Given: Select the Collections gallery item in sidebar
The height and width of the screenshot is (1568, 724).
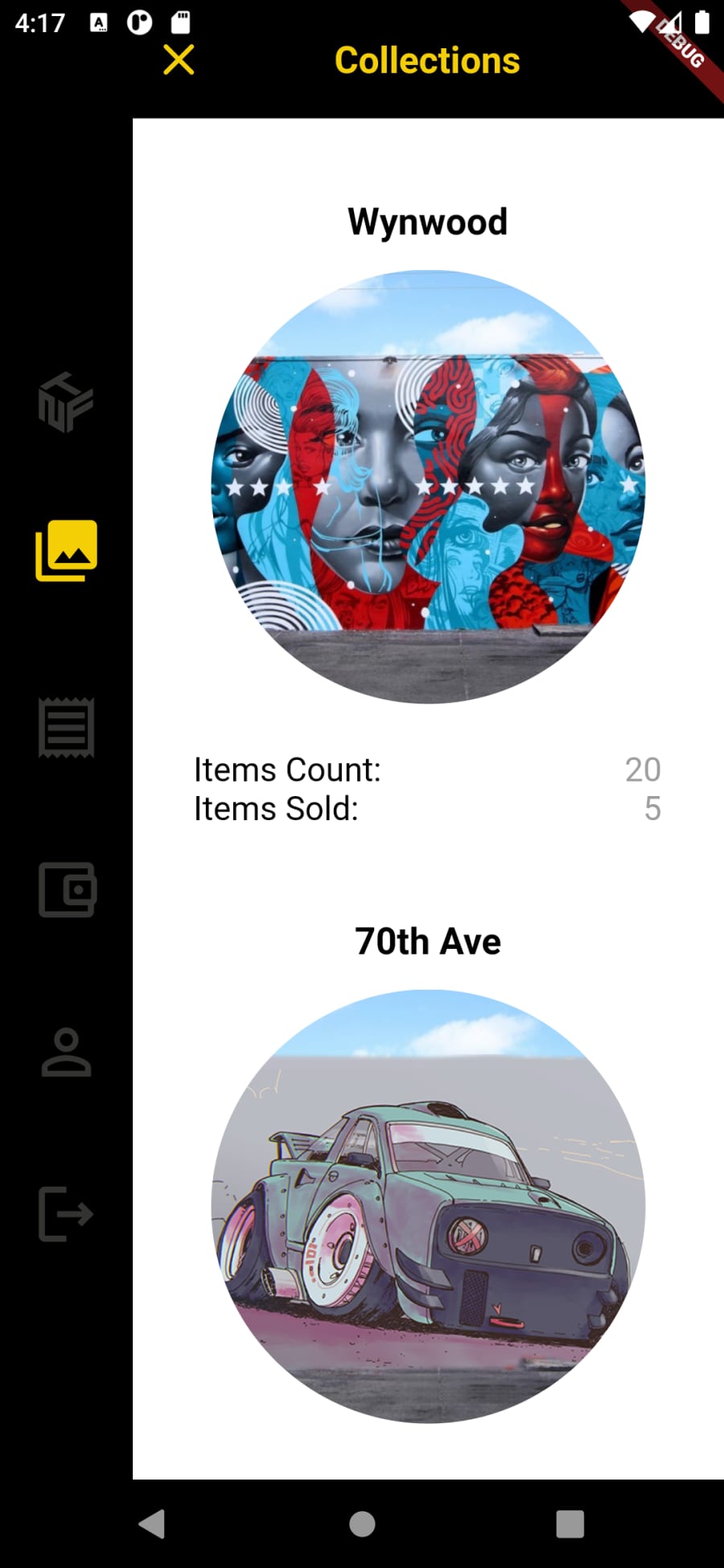Looking at the screenshot, I should 66,551.
